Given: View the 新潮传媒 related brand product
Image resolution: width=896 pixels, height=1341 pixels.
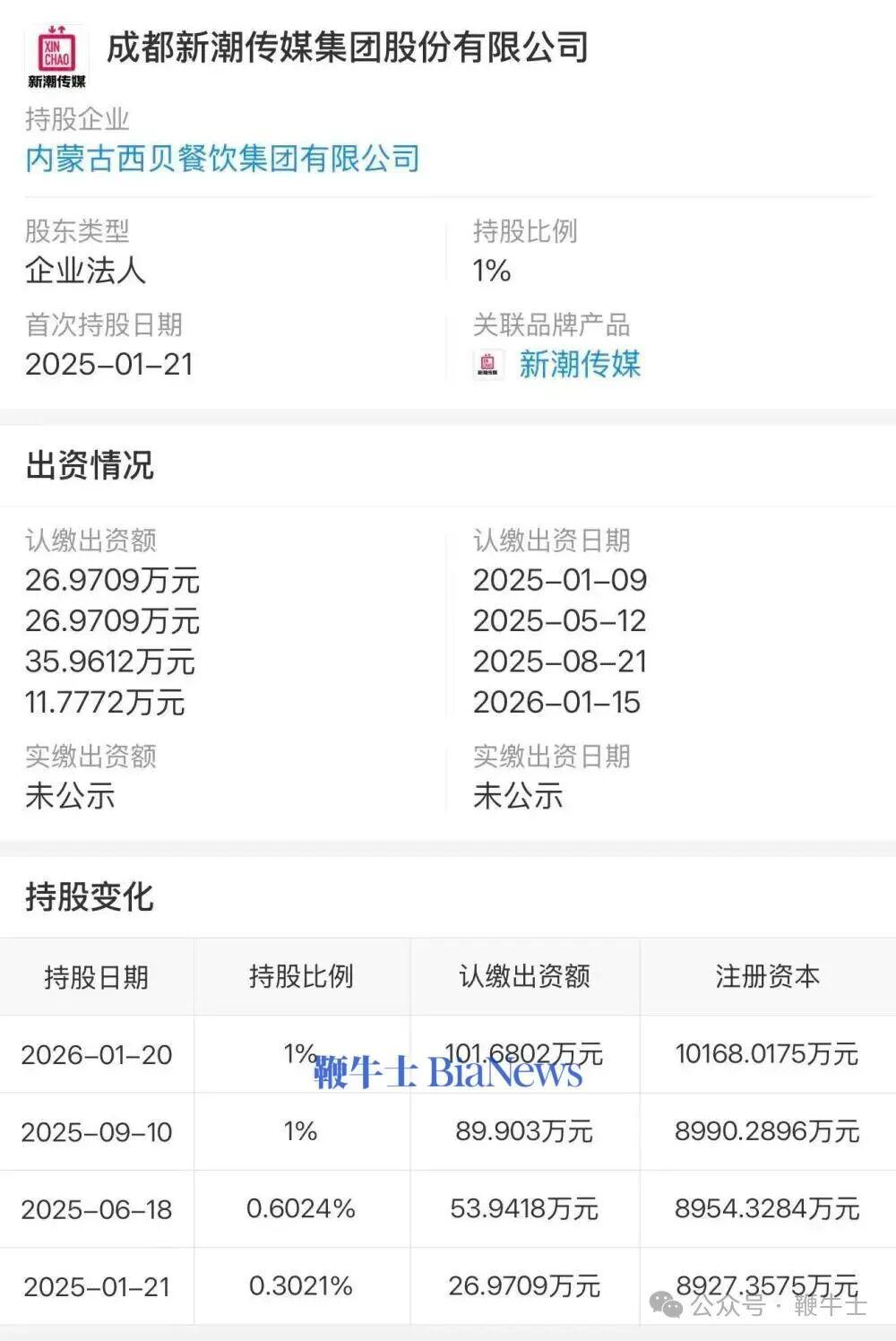Looking at the screenshot, I should (579, 364).
